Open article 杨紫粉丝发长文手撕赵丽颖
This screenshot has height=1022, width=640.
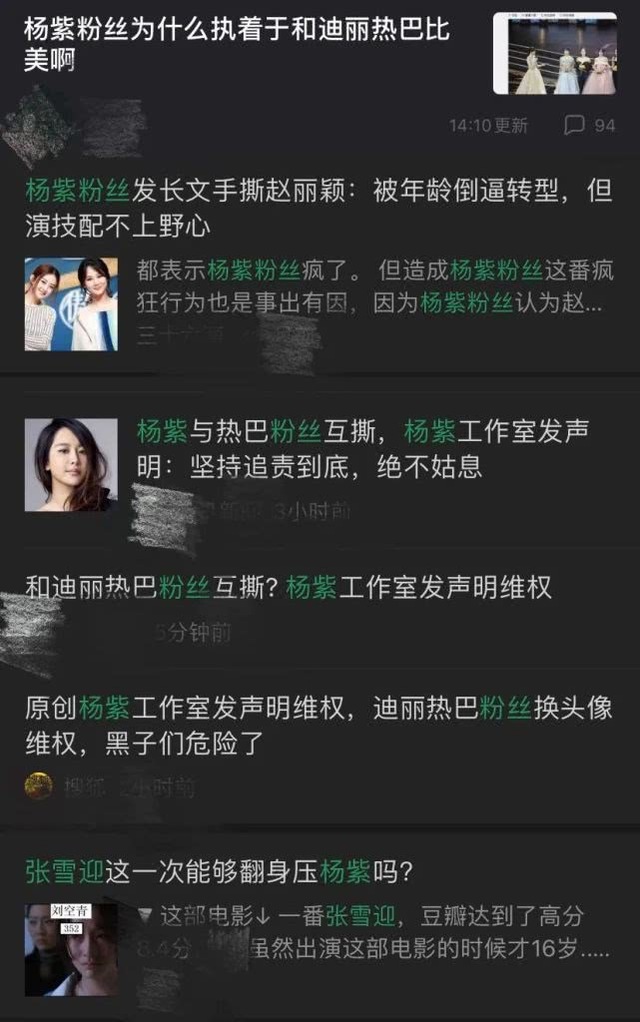318,207
